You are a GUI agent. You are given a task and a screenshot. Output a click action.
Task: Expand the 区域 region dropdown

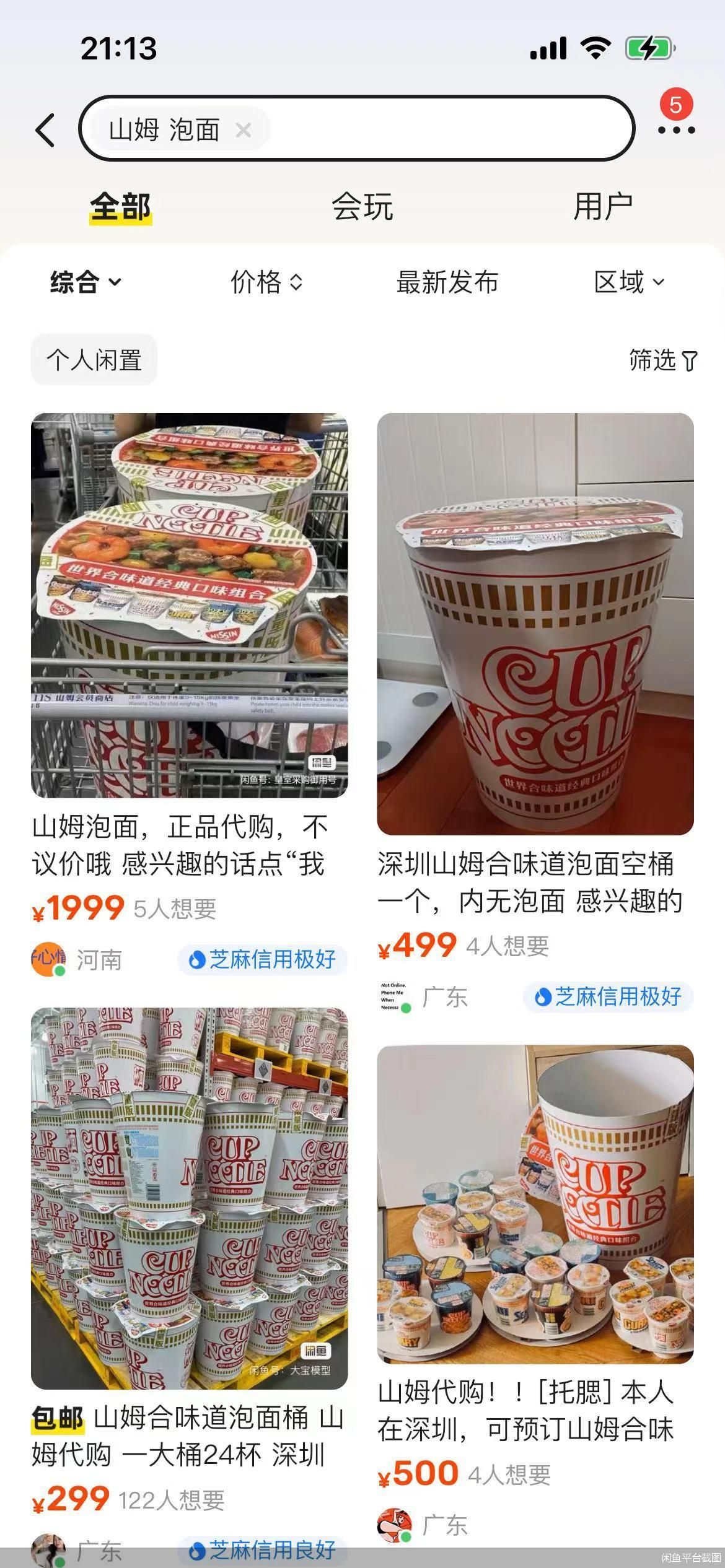pyautogui.click(x=629, y=282)
